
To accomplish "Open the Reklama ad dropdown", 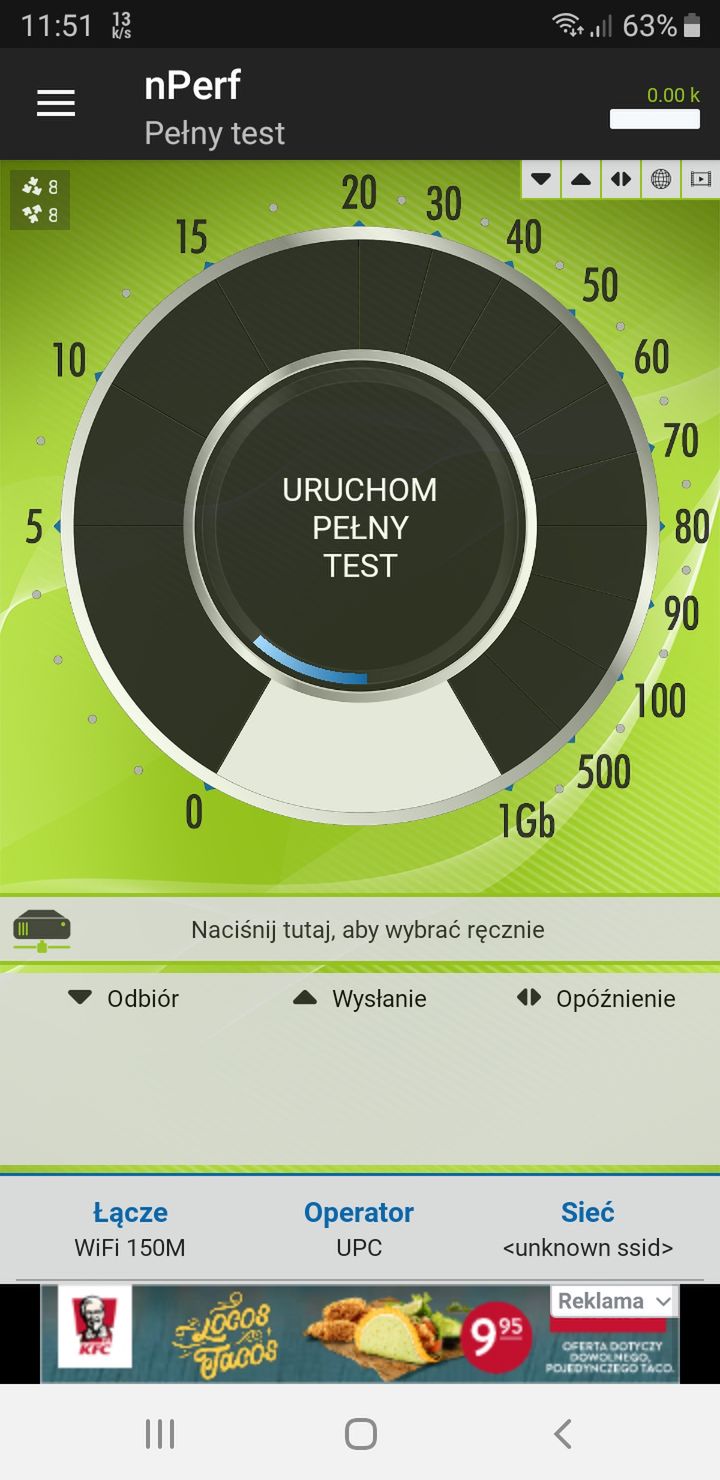I will (x=614, y=1301).
